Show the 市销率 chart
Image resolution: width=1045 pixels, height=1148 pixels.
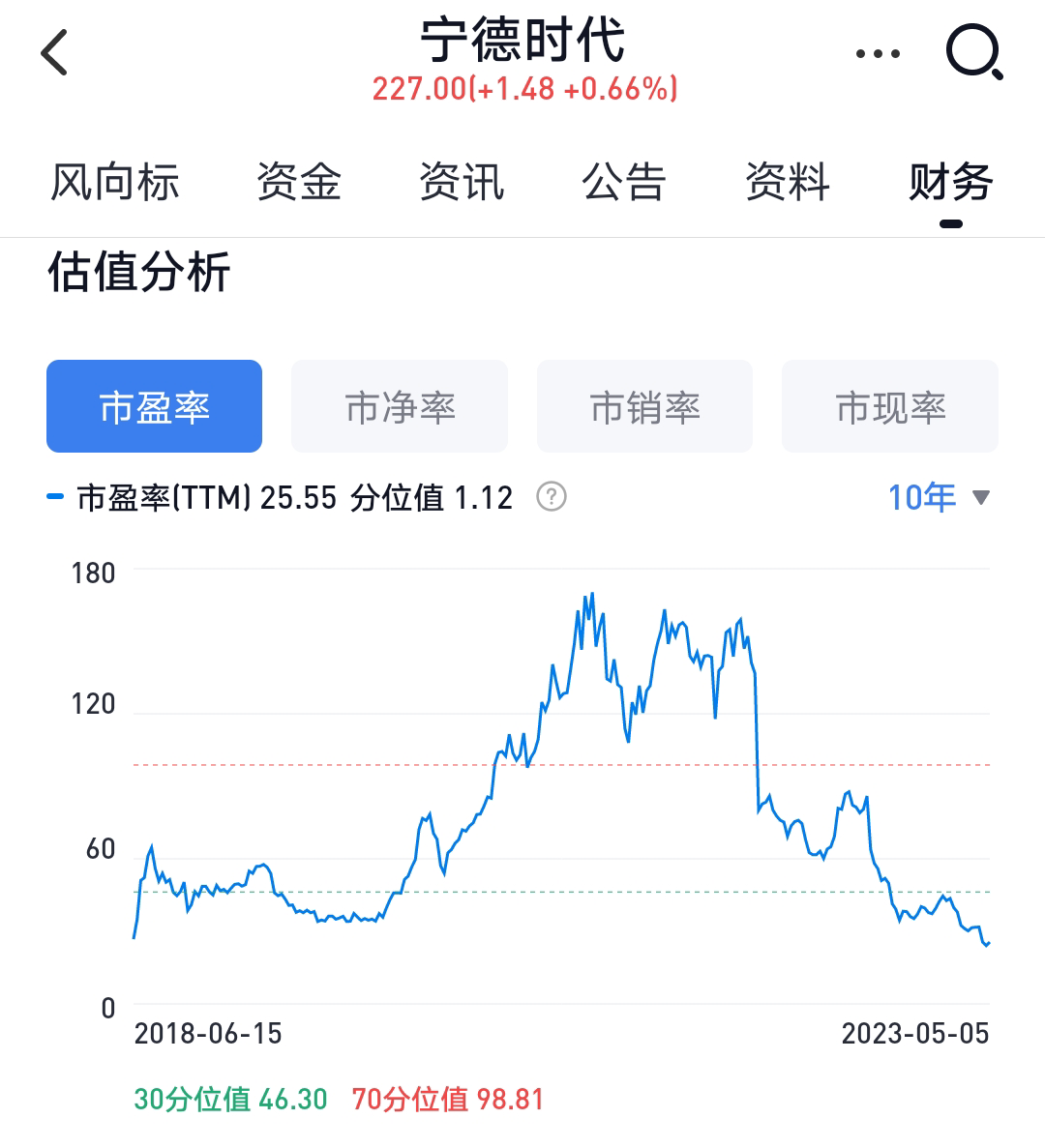click(644, 407)
